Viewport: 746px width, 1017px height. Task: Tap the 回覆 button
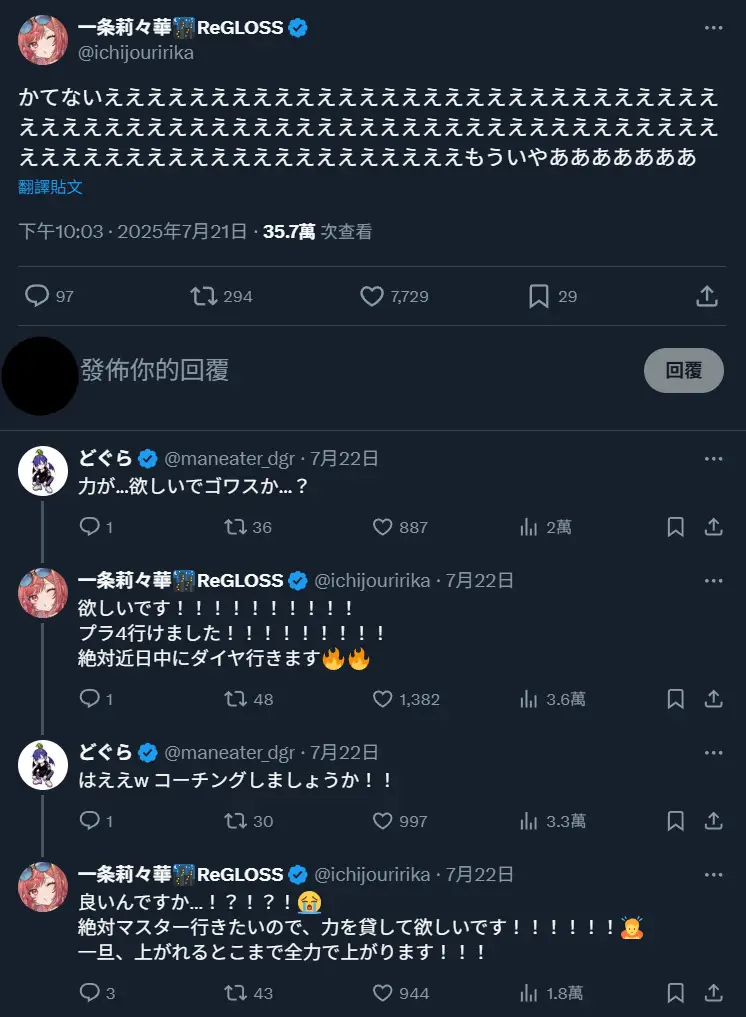[684, 371]
